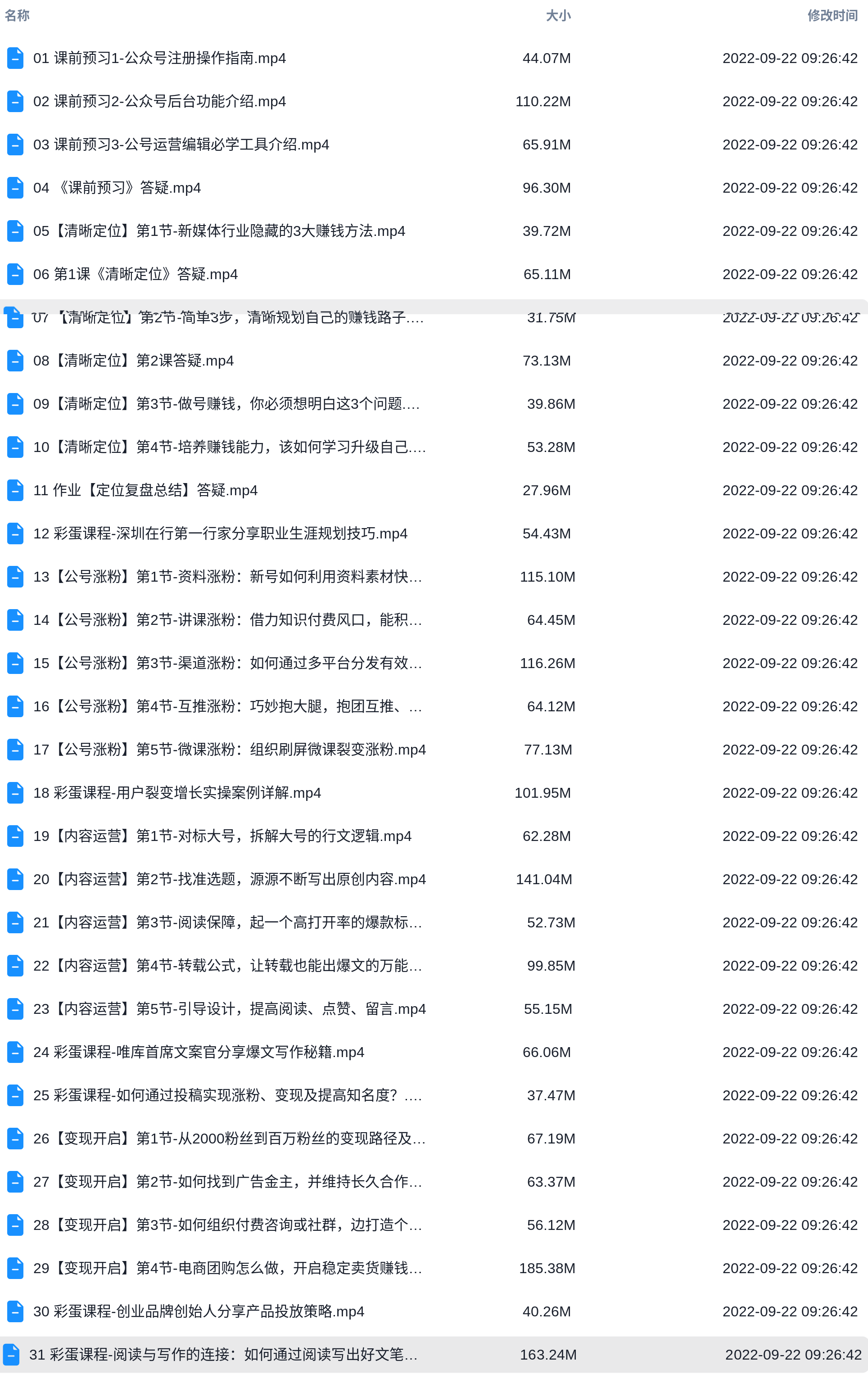This screenshot has width=868, height=1374.
Task: Open 06 第1课《清晰定位》答疑.mp4
Action: pyautogui.click(x=135, y=275)
